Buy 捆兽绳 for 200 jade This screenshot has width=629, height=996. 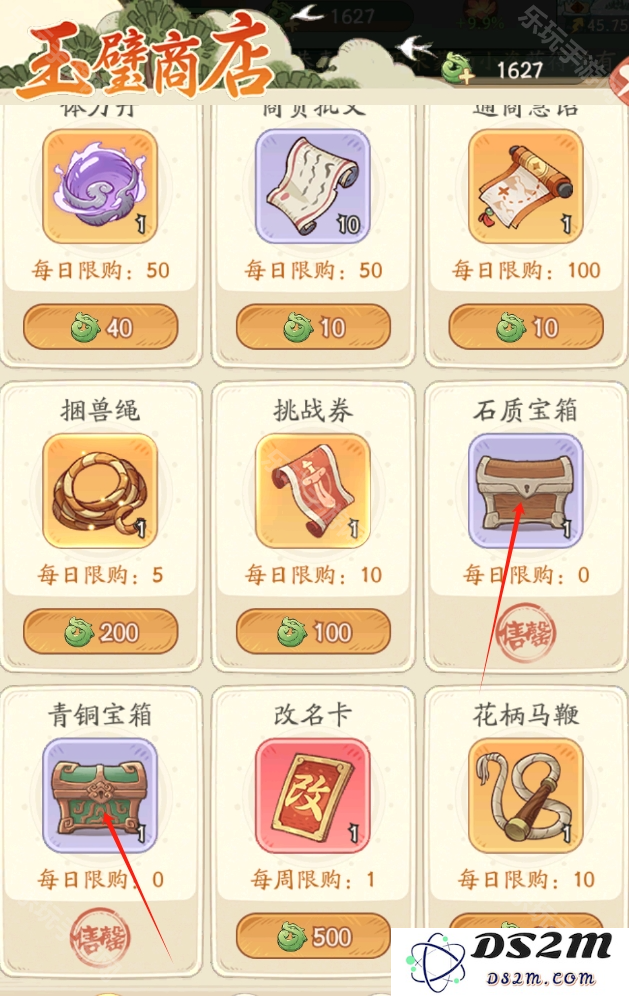point(100,632)
